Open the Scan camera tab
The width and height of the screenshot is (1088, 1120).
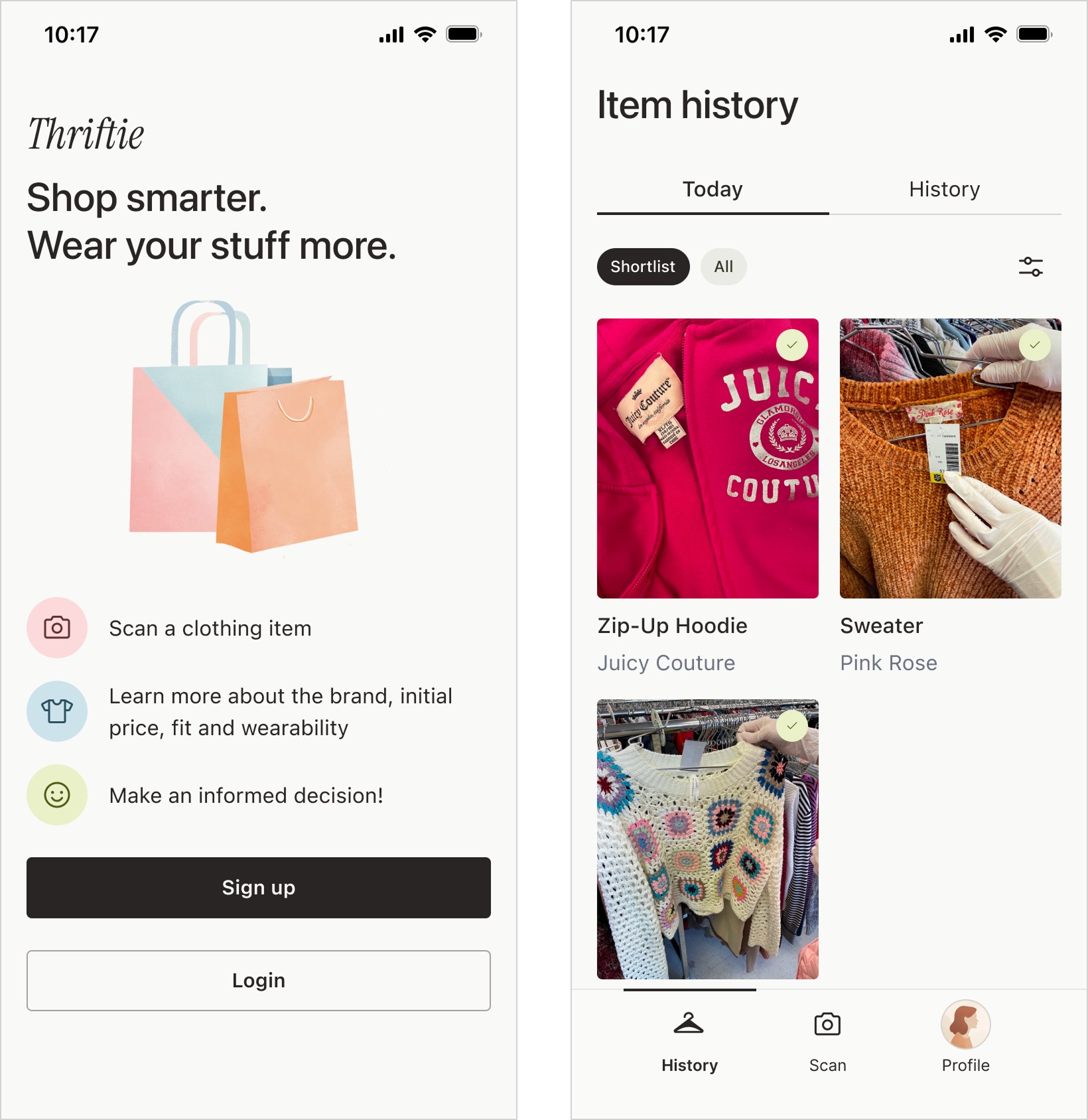pos(827,1038)
